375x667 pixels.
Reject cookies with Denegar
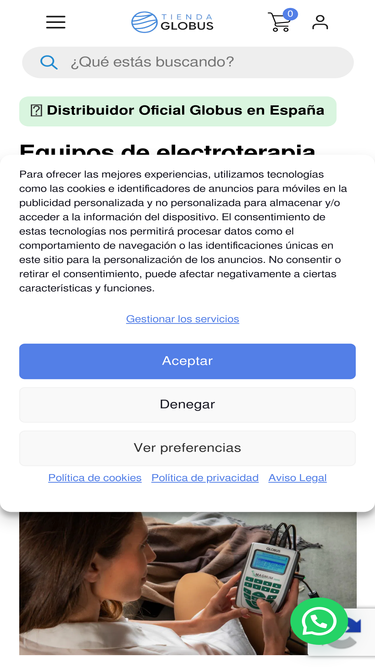tap(188, 405)
